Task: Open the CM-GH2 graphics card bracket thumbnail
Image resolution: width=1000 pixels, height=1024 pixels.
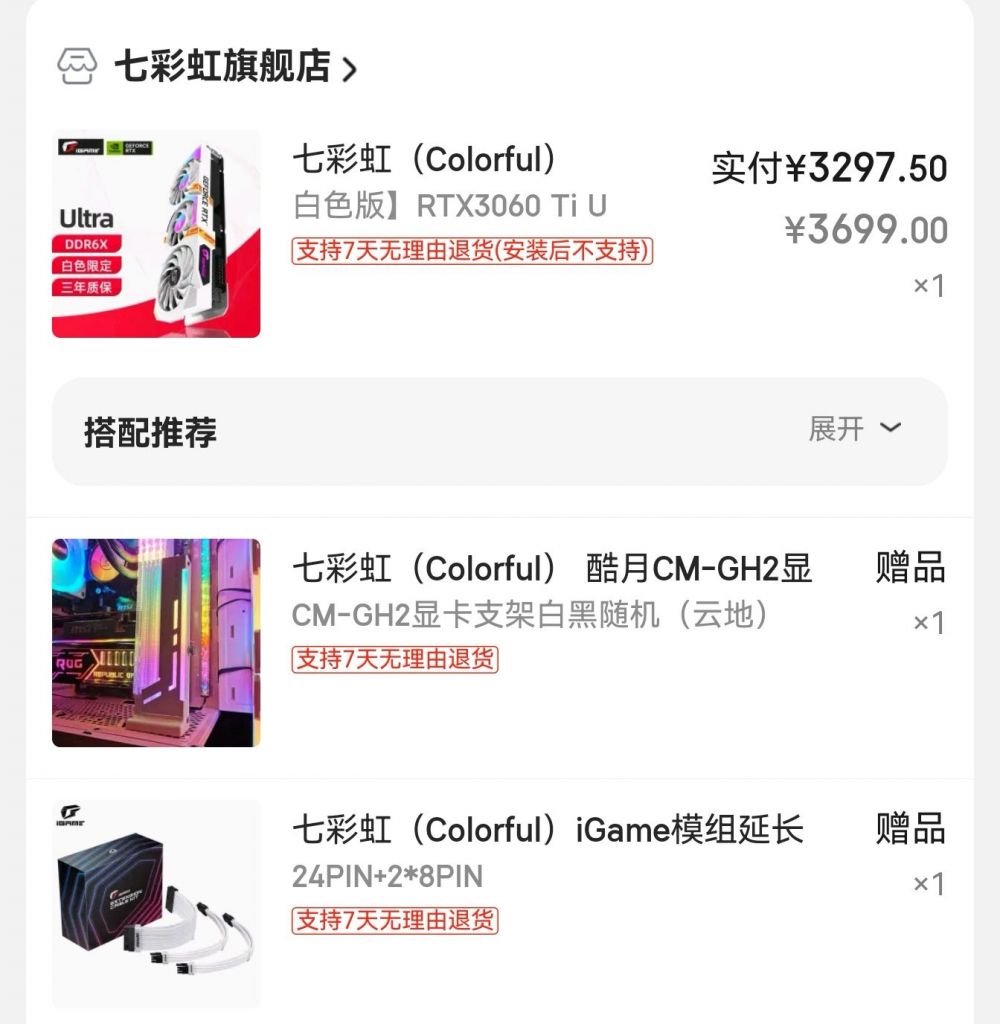Action: click(157, 640)
